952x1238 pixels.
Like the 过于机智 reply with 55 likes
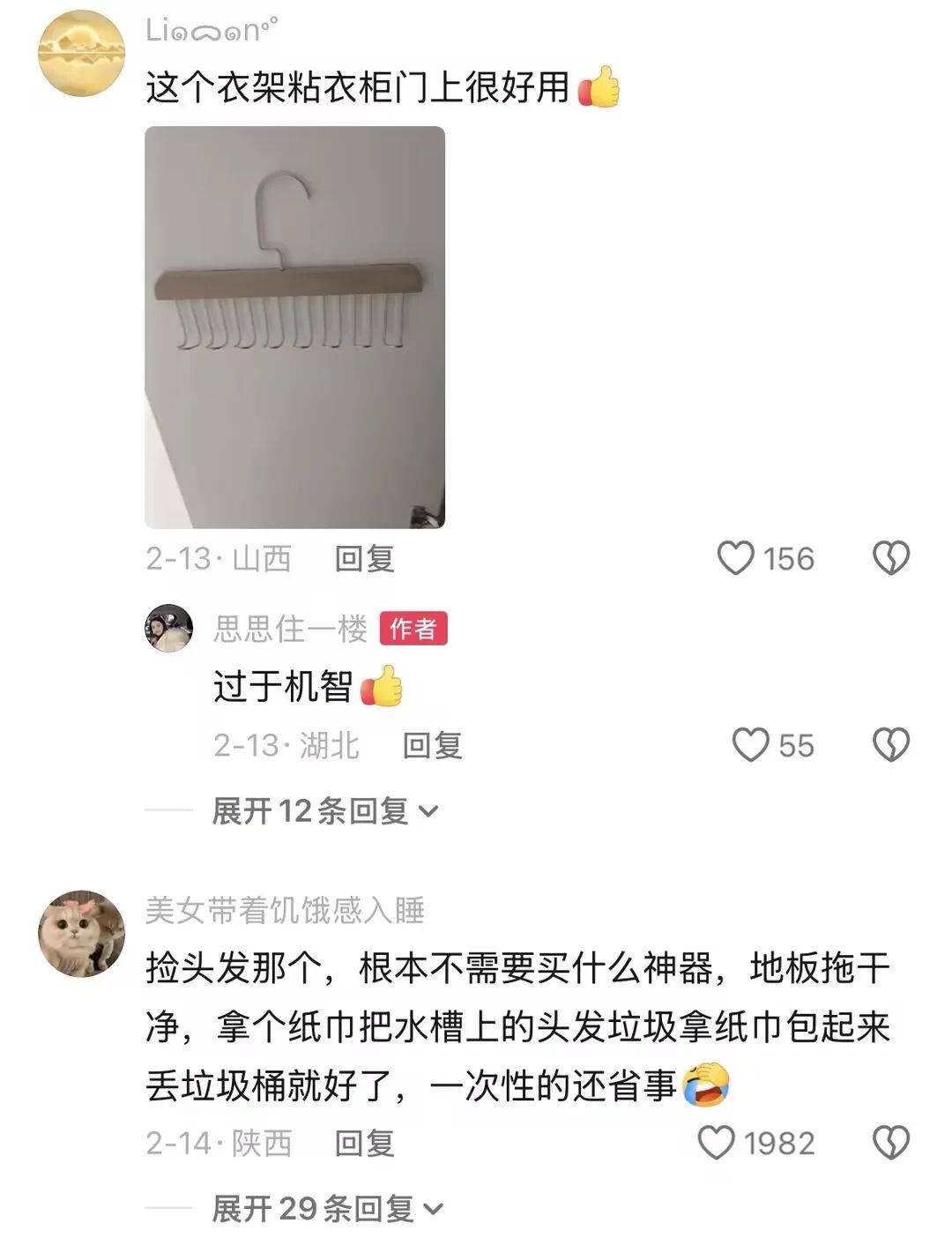751,745
